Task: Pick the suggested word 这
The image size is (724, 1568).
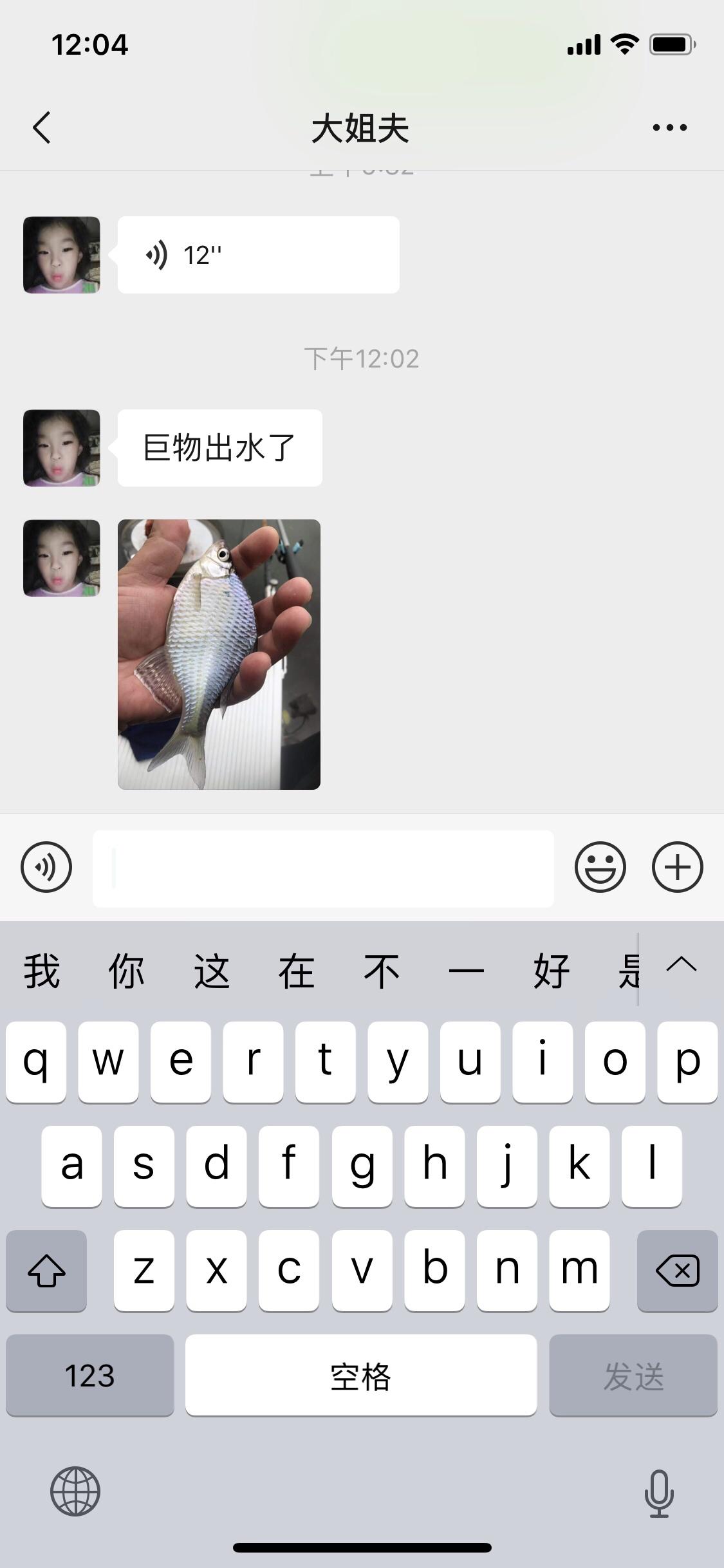Action: [212, 971]
